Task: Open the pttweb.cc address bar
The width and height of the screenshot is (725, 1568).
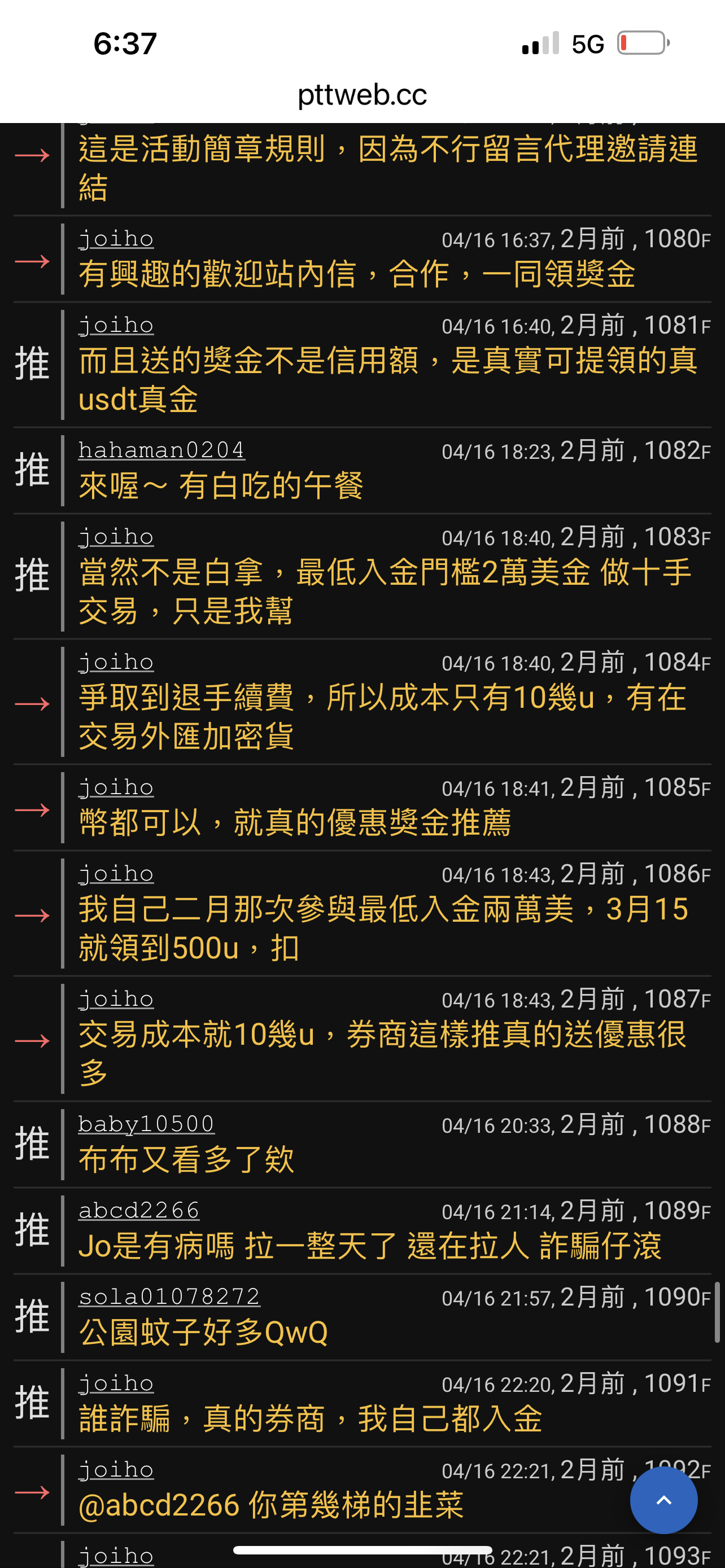Action: click(362, 94)
